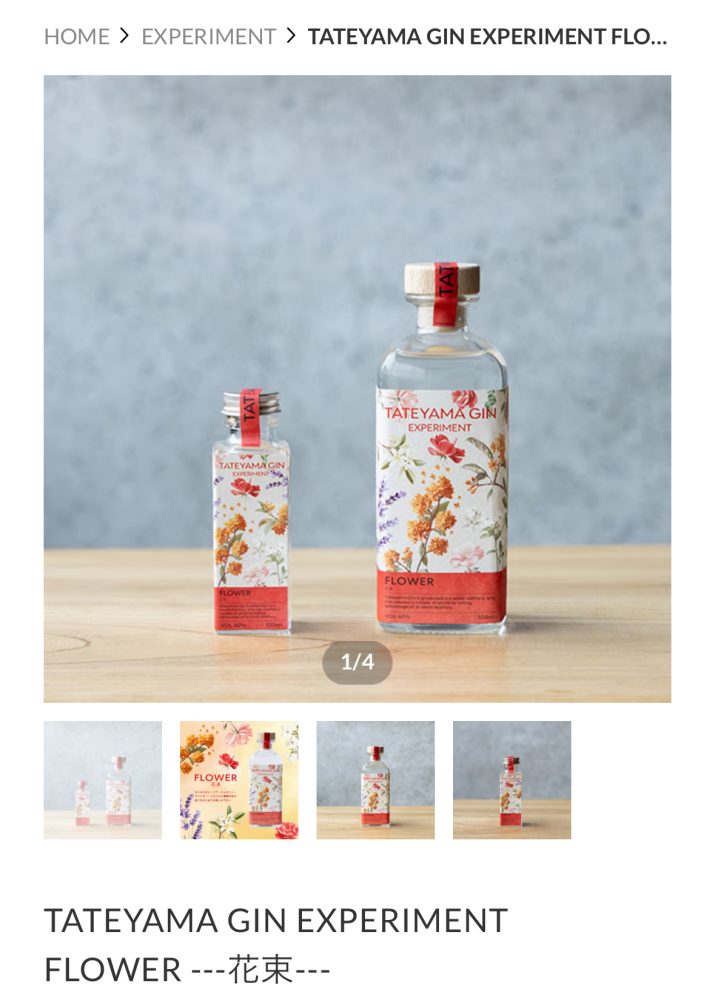Select the first thumbnail with two bottles

point(103,780)
